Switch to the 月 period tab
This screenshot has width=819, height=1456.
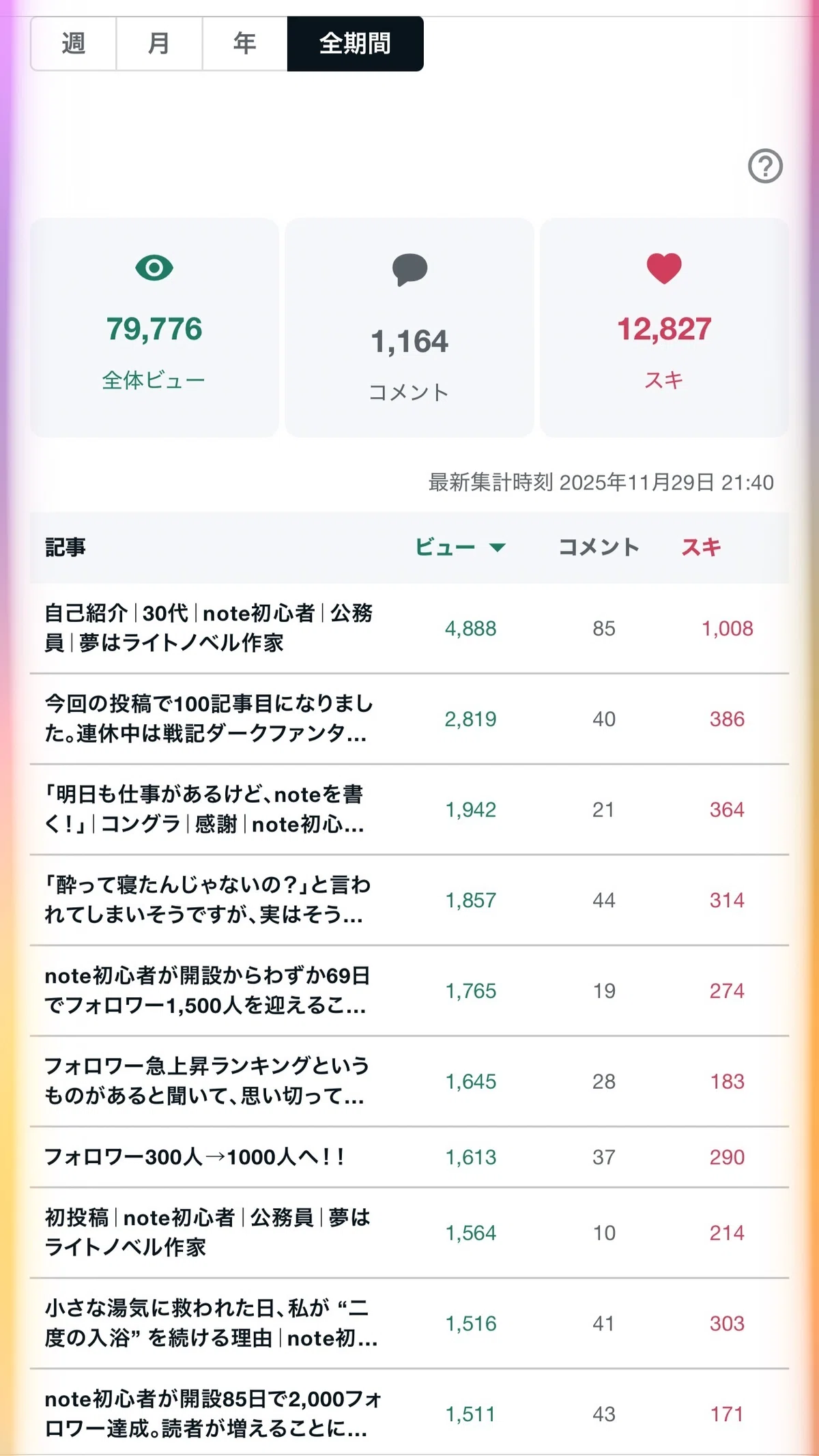159,44
